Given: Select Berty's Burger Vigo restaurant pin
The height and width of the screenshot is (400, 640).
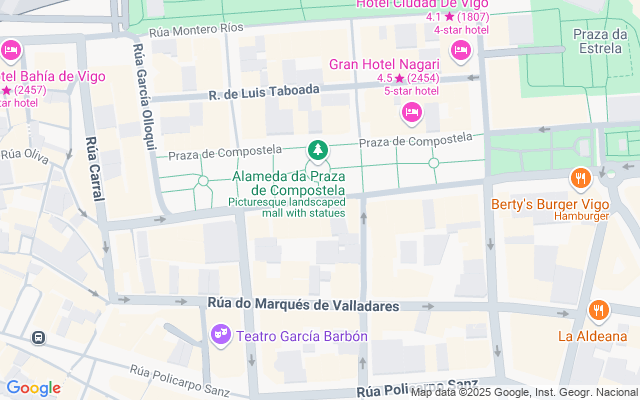Looking at the screenshot, I should [x=580, y=179].
